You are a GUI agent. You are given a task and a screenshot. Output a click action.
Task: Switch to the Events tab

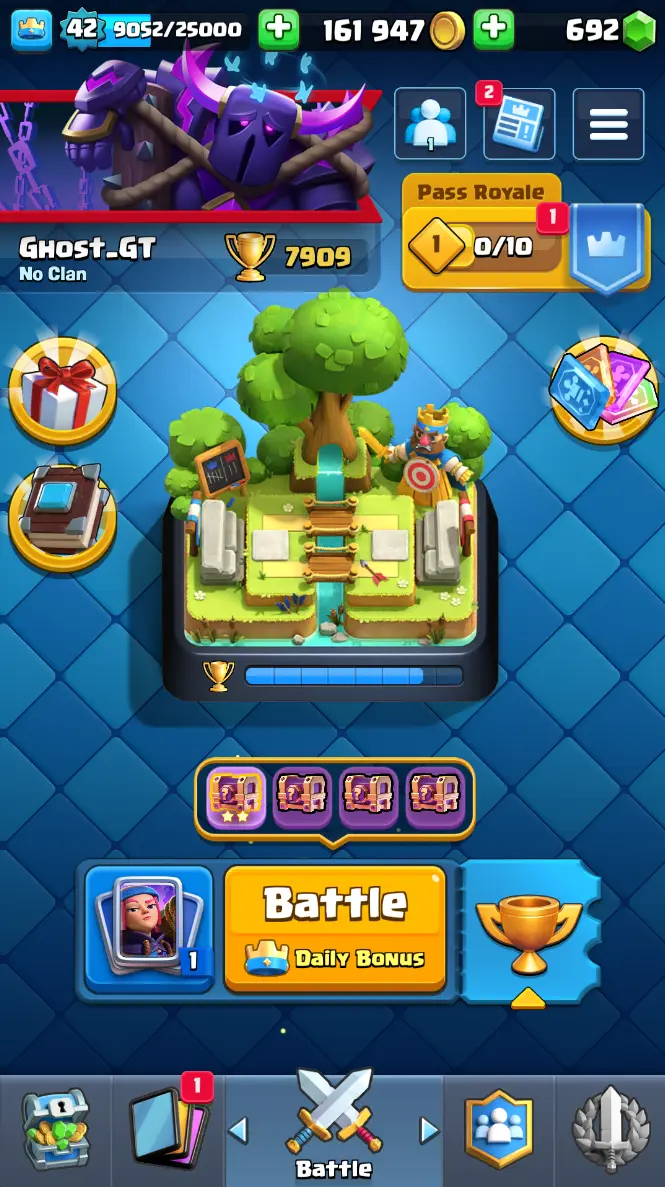[610, 1131]
